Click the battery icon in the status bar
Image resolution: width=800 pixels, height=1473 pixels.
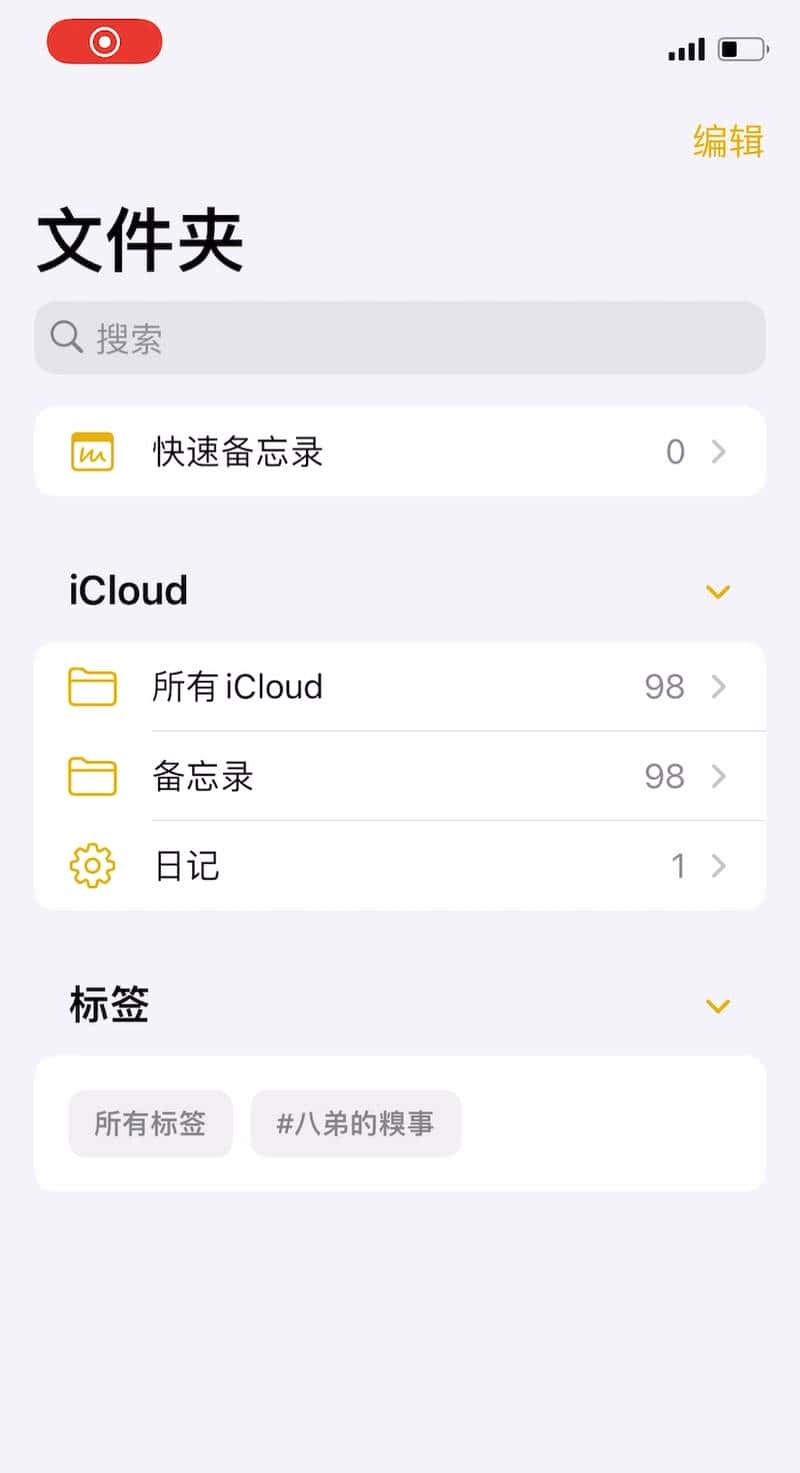coord(742,48)
